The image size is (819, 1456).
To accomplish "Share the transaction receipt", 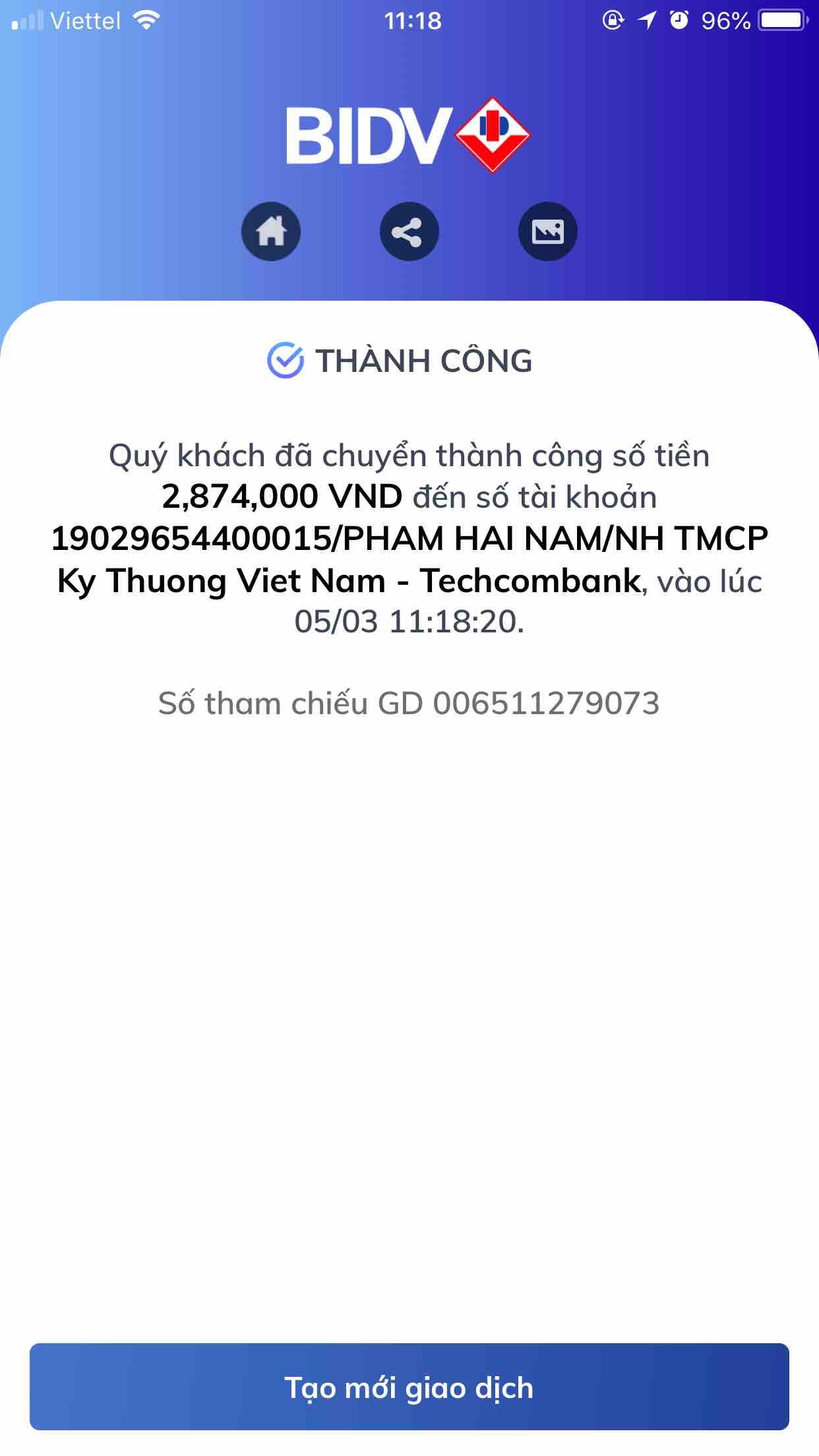I will (409, 231).
